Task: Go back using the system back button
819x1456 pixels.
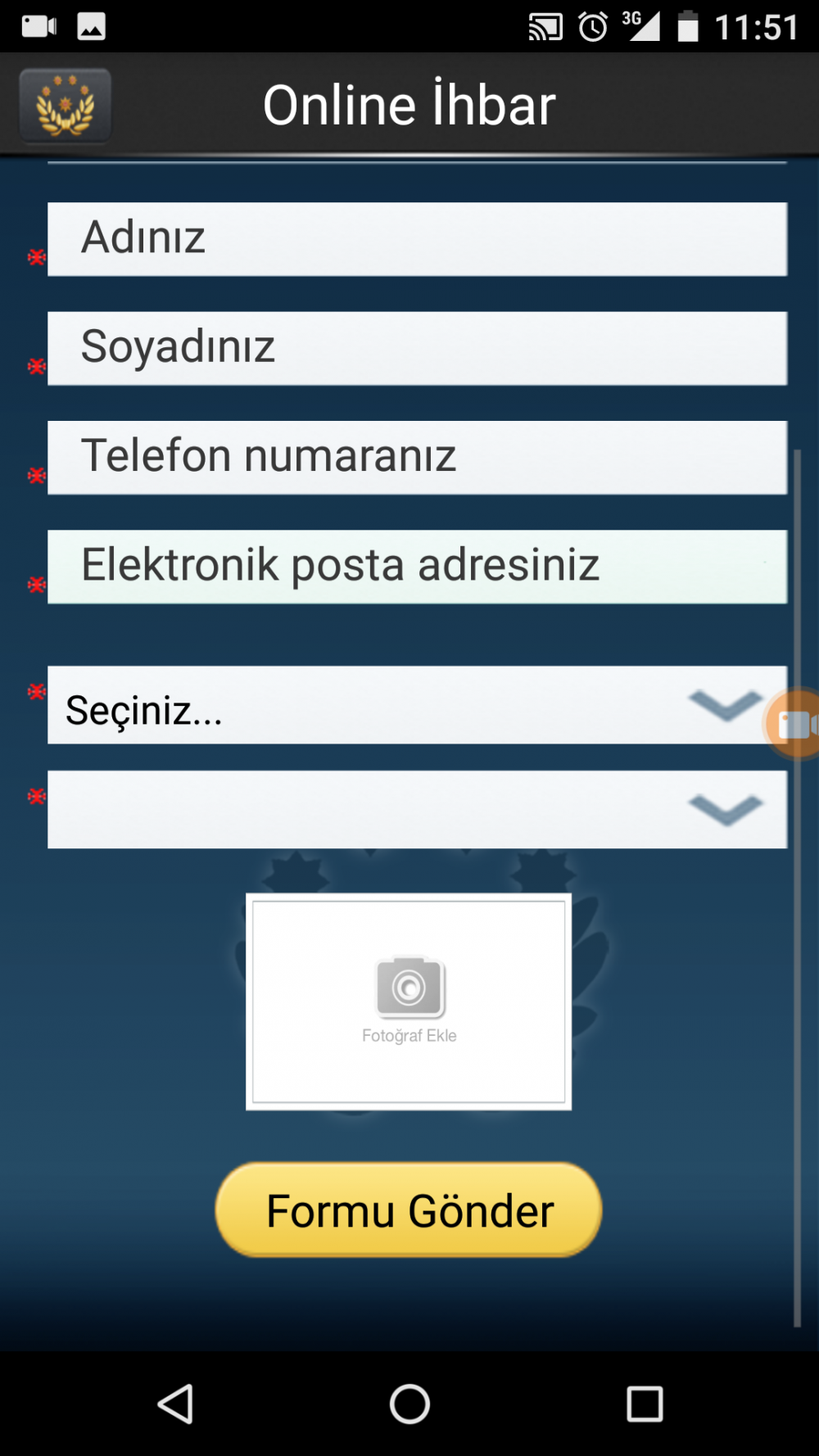Action: [175, 1404]
